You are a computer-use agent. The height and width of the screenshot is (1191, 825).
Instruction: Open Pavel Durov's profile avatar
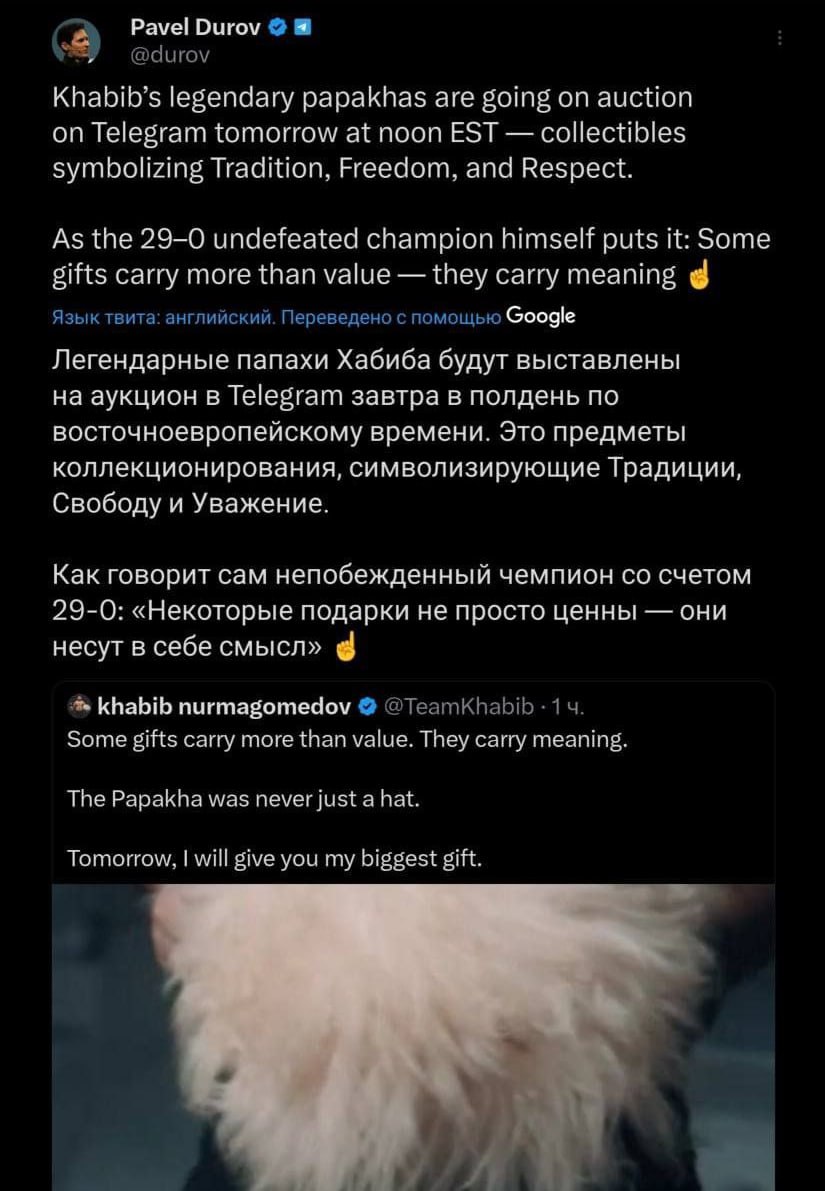(x=76, y=42)
